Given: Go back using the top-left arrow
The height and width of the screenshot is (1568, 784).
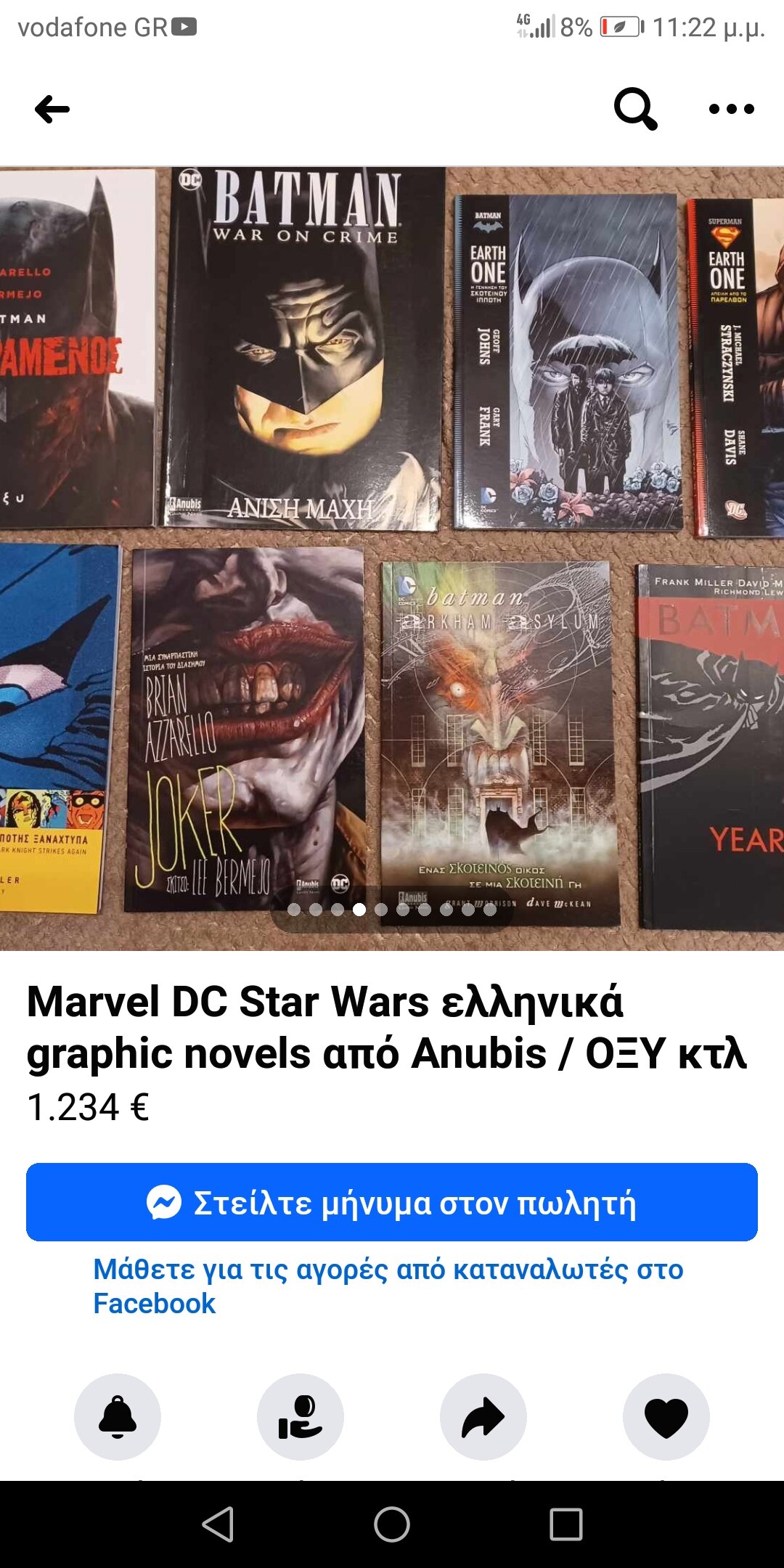Looking at the screenshot, I should [x=52, y=110].
